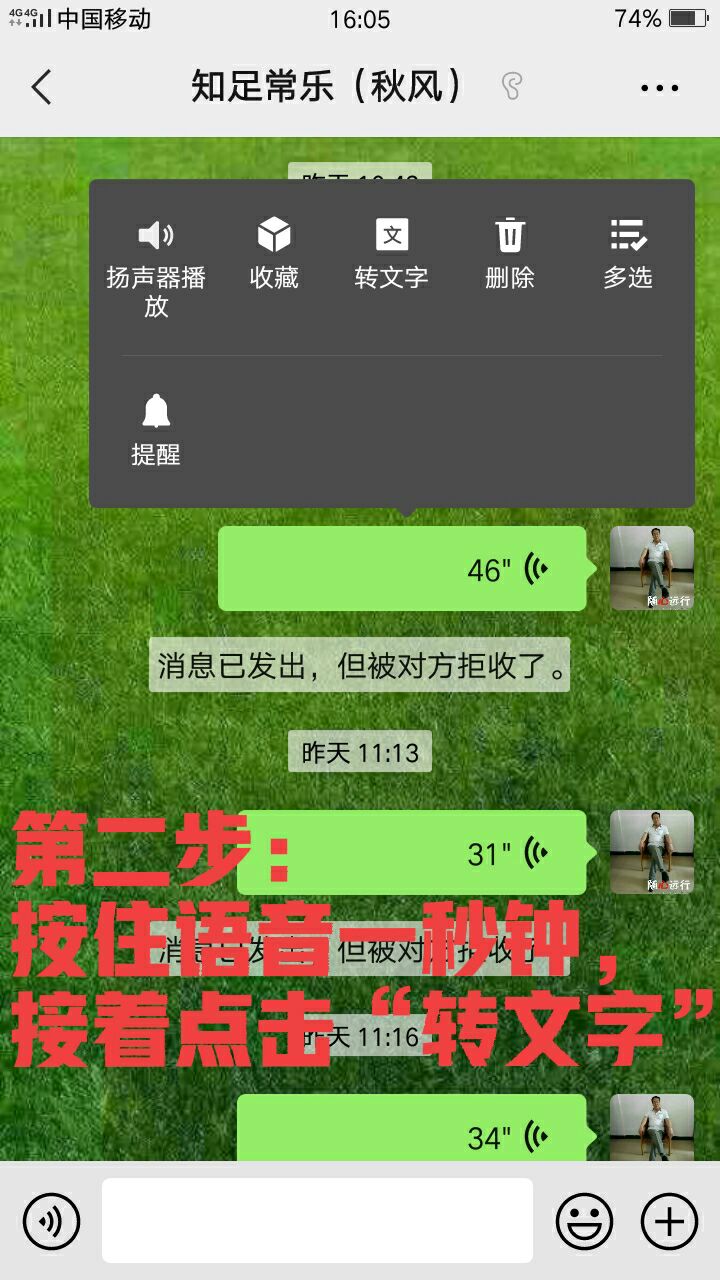Tap the back arrow to exit chat
Screen dimensions: 720x1280
[x=40, y=88]
